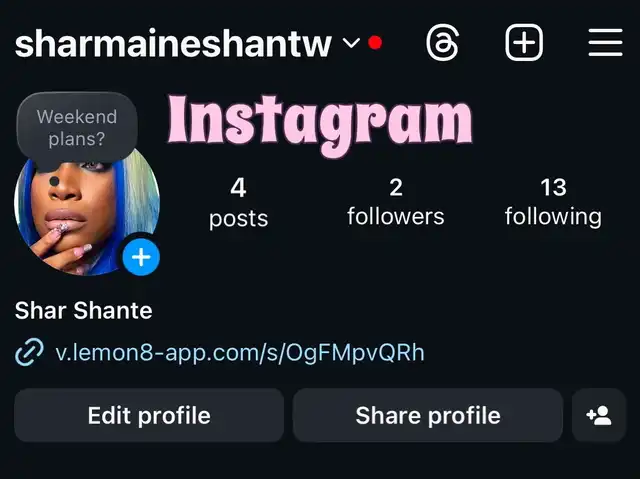The image size is (640, 479).
Task: Create a new post with the plus icon
Action: (x=524, y=42)
